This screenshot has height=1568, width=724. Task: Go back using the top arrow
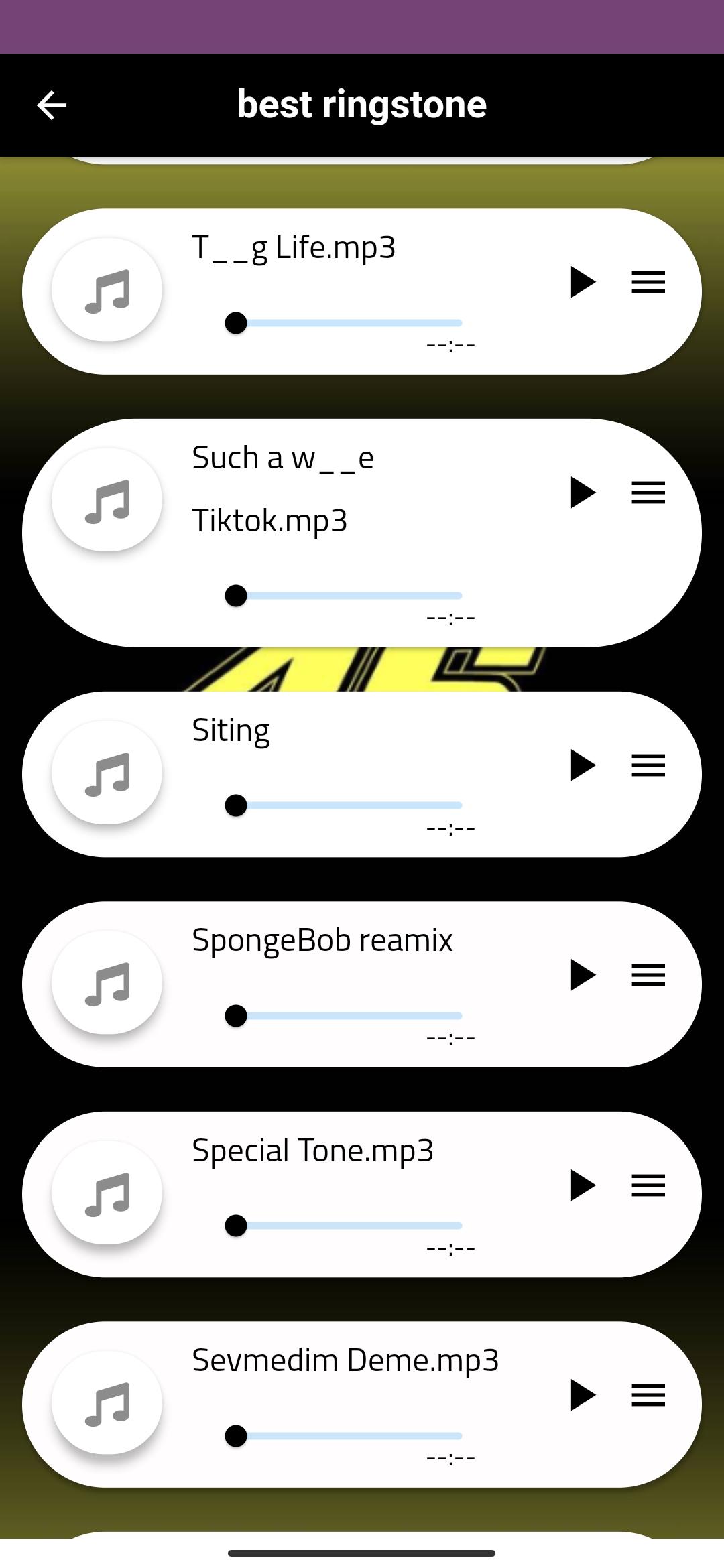pos(52,105)
